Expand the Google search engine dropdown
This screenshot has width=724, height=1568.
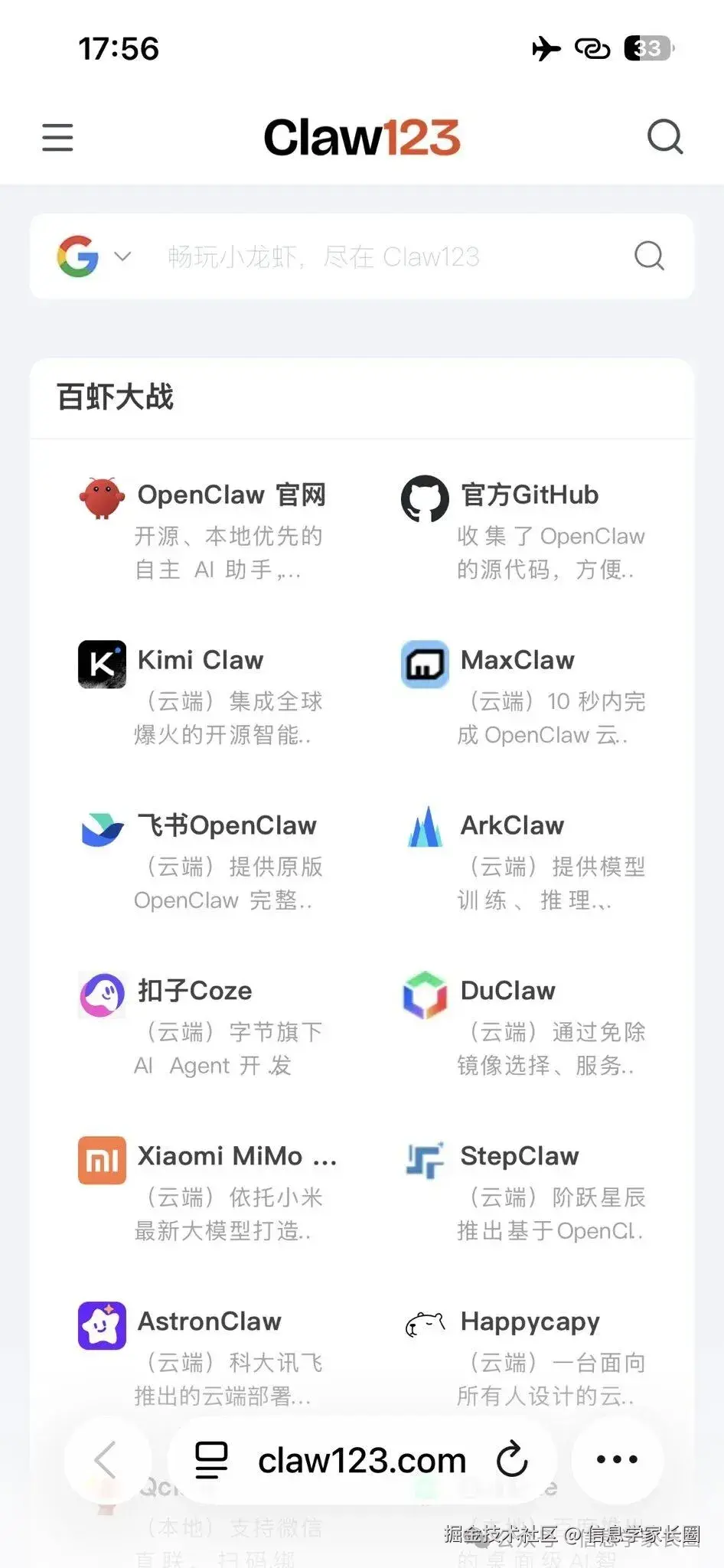point(122,256)
